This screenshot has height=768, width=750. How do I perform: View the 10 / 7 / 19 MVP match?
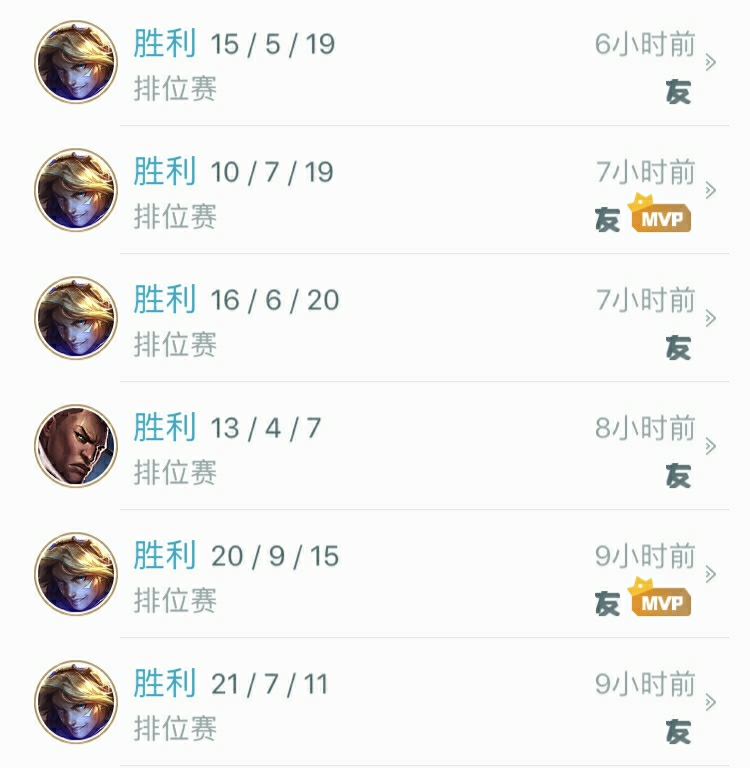pos(400,190)
